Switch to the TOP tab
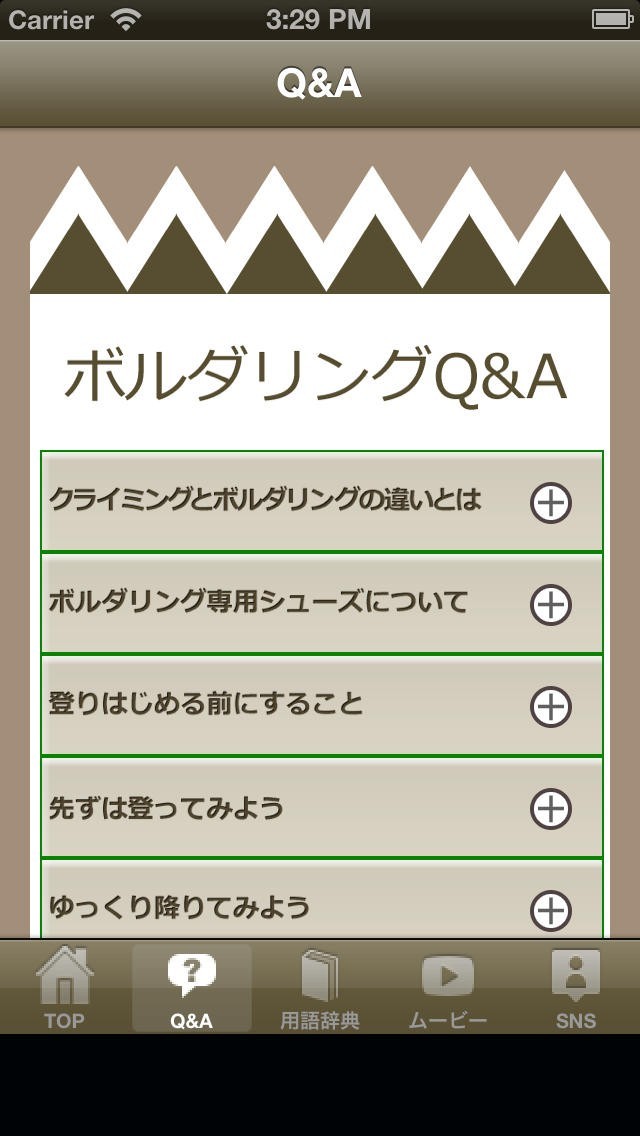This screenshot has width=640, height=1136. pyautogui.click(x=65, y=987)
